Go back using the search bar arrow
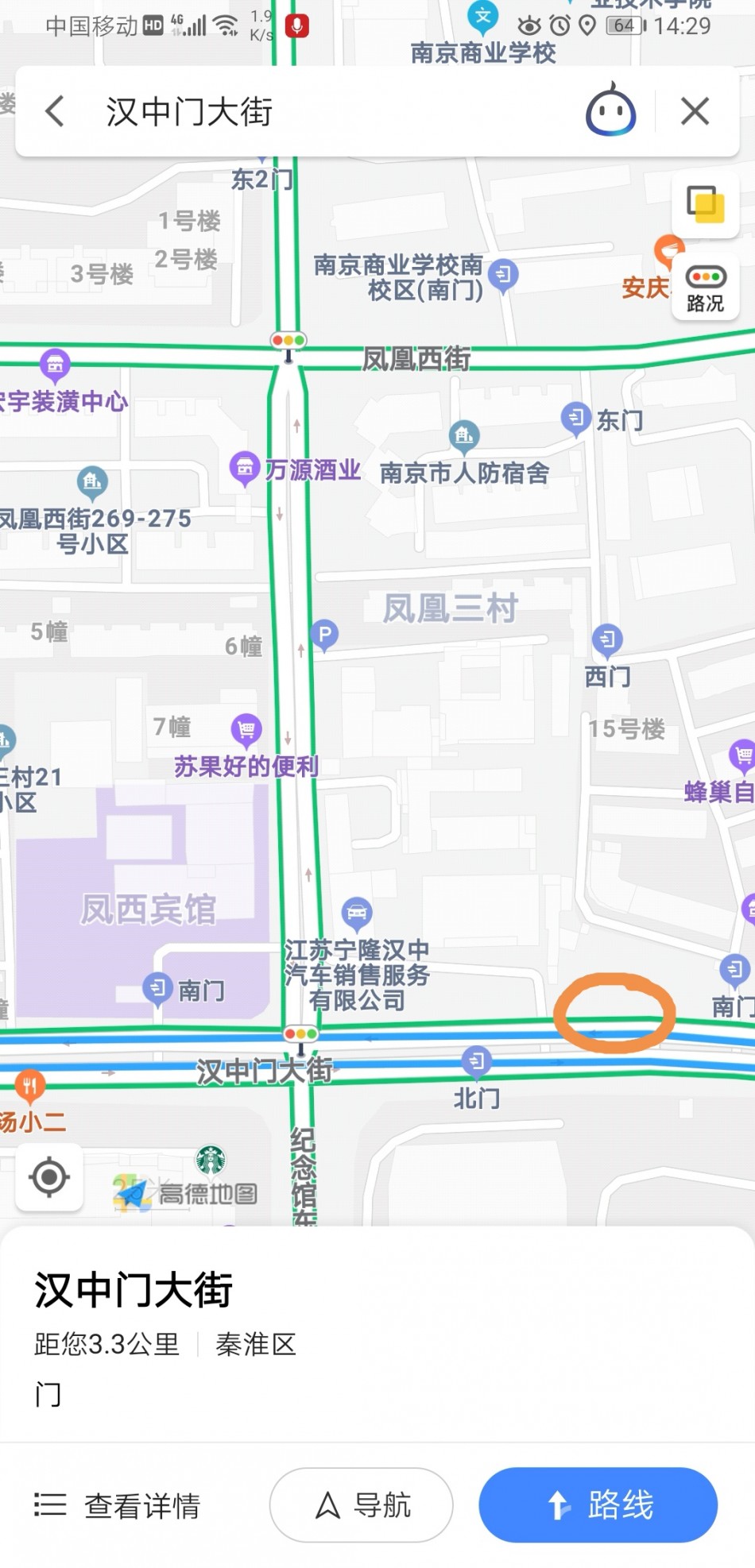 tap(55, 111)
